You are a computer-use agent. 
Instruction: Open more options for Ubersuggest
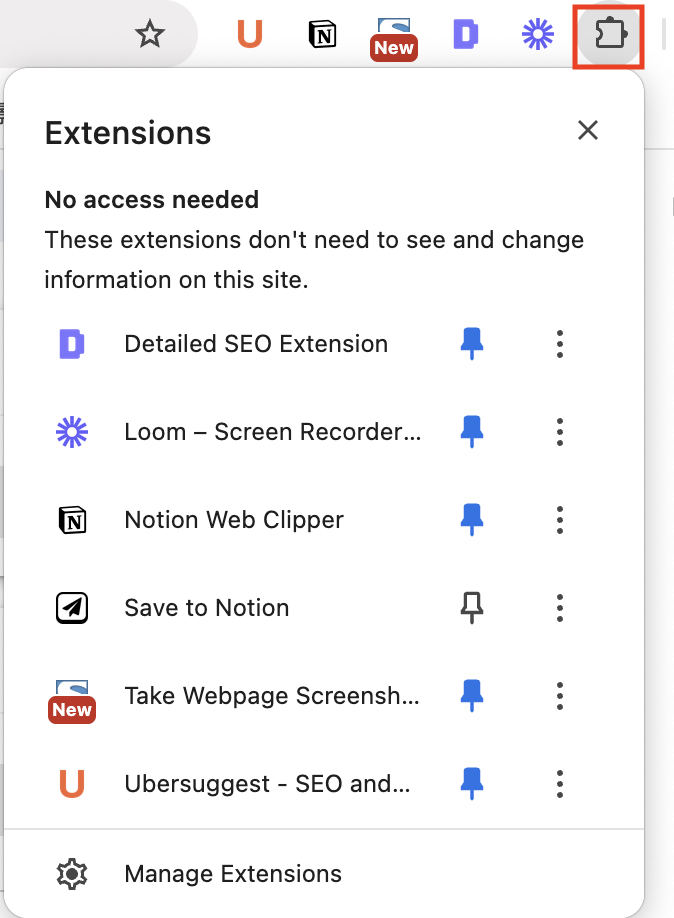pos(560,784)
